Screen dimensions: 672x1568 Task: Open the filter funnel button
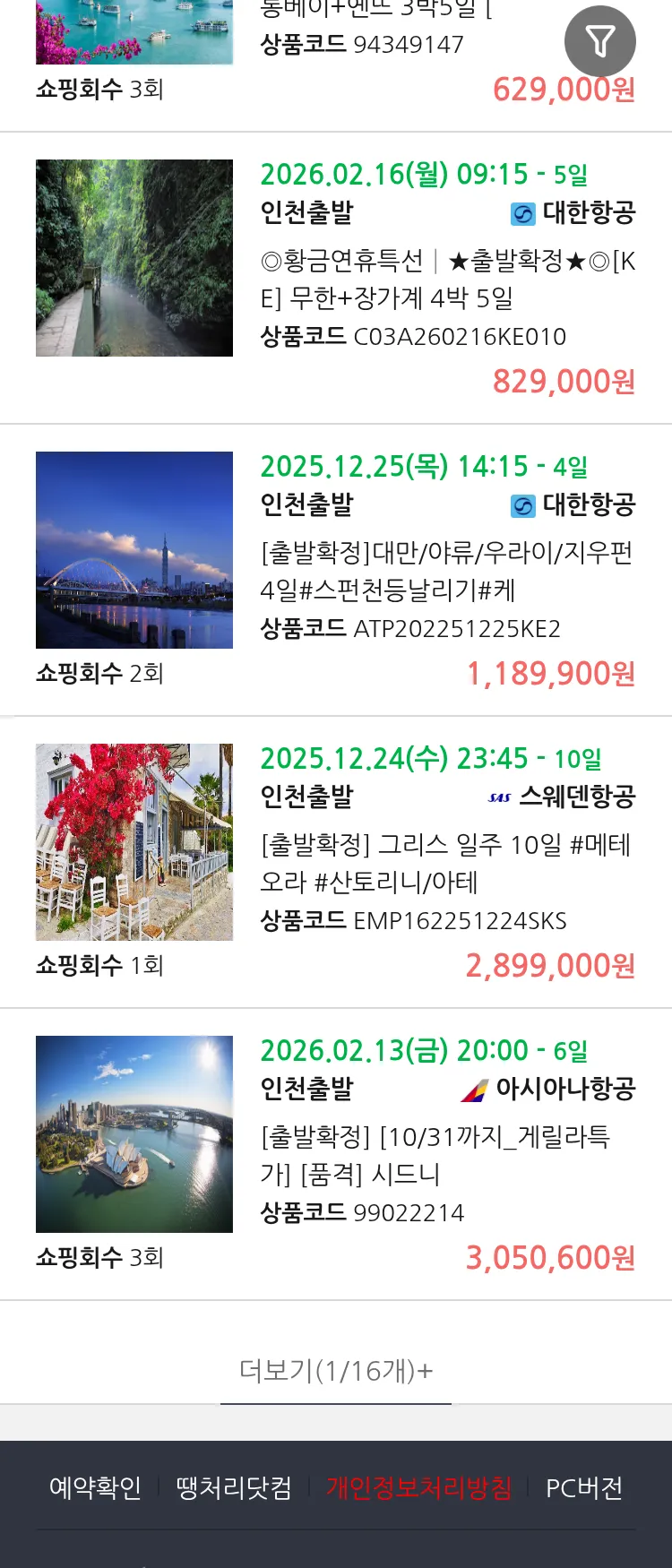point(599,41)
